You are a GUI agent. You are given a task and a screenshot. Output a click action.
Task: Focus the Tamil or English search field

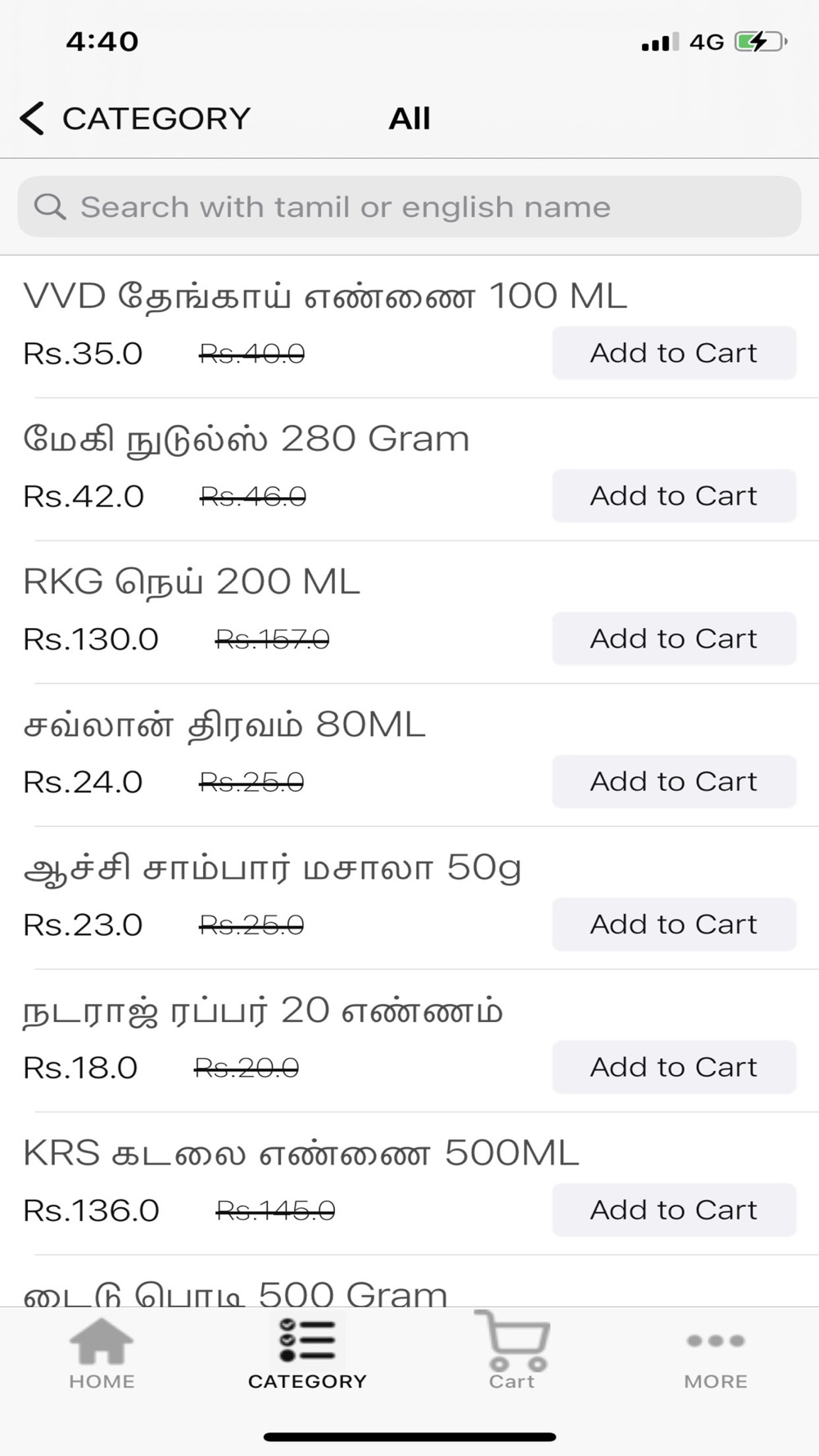[409, 207]
